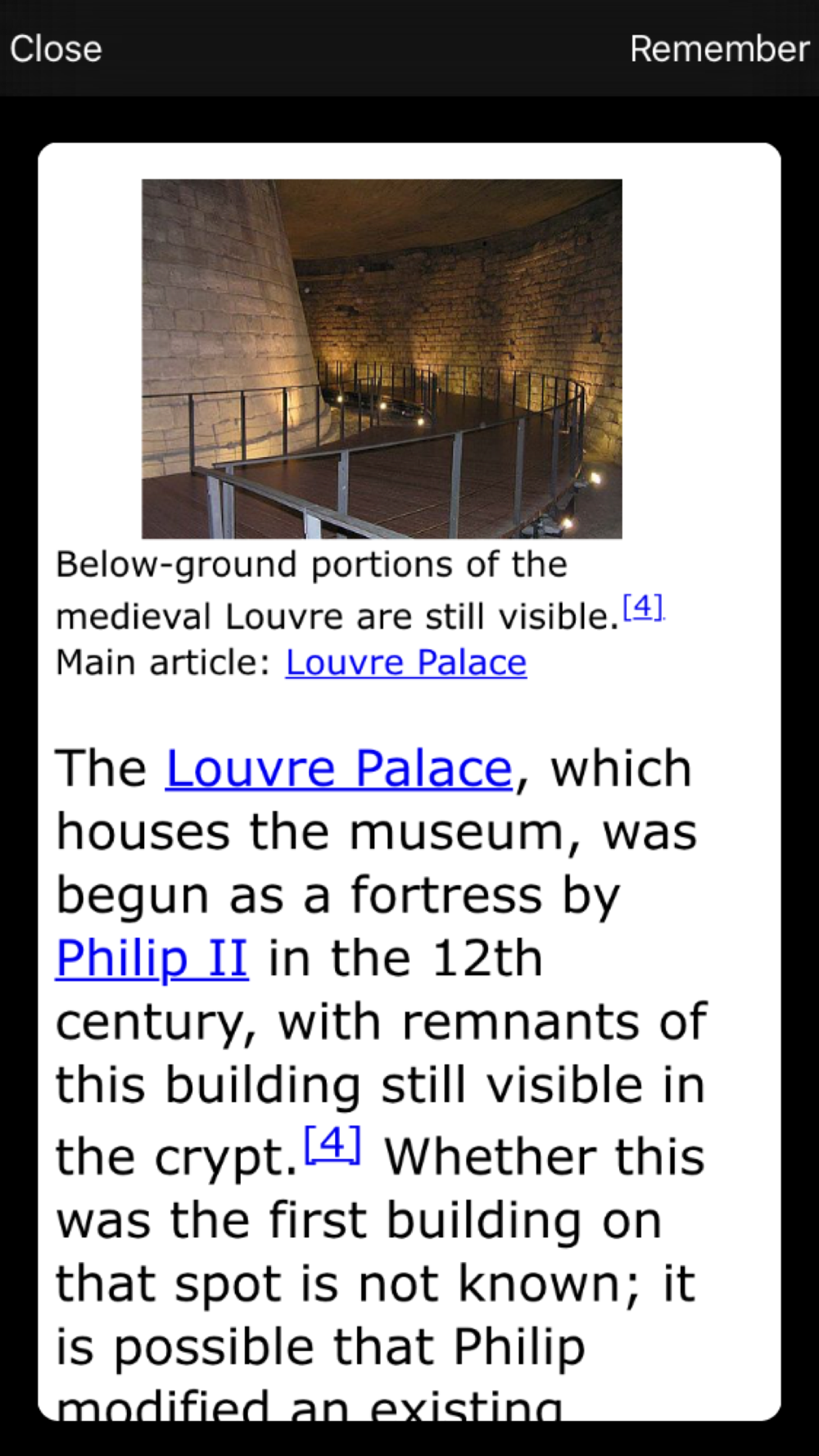This screenshot has height=1456, width=819.
Task: Close the article popup
Action: click(x=56, y=49)
